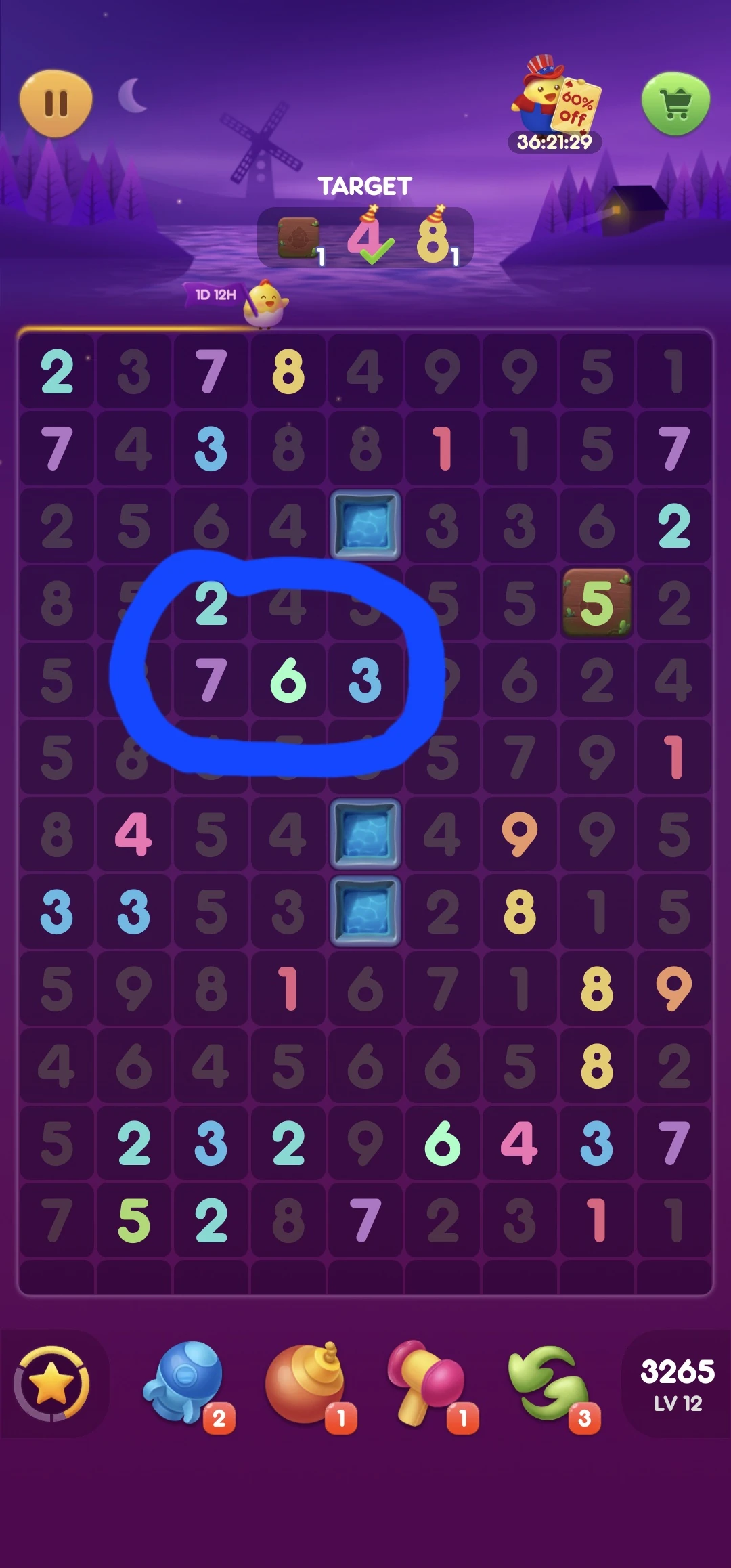Select the wooden 5 tile
The width and height of the screenshot is (731, 1568).
[x=597, y=603]
